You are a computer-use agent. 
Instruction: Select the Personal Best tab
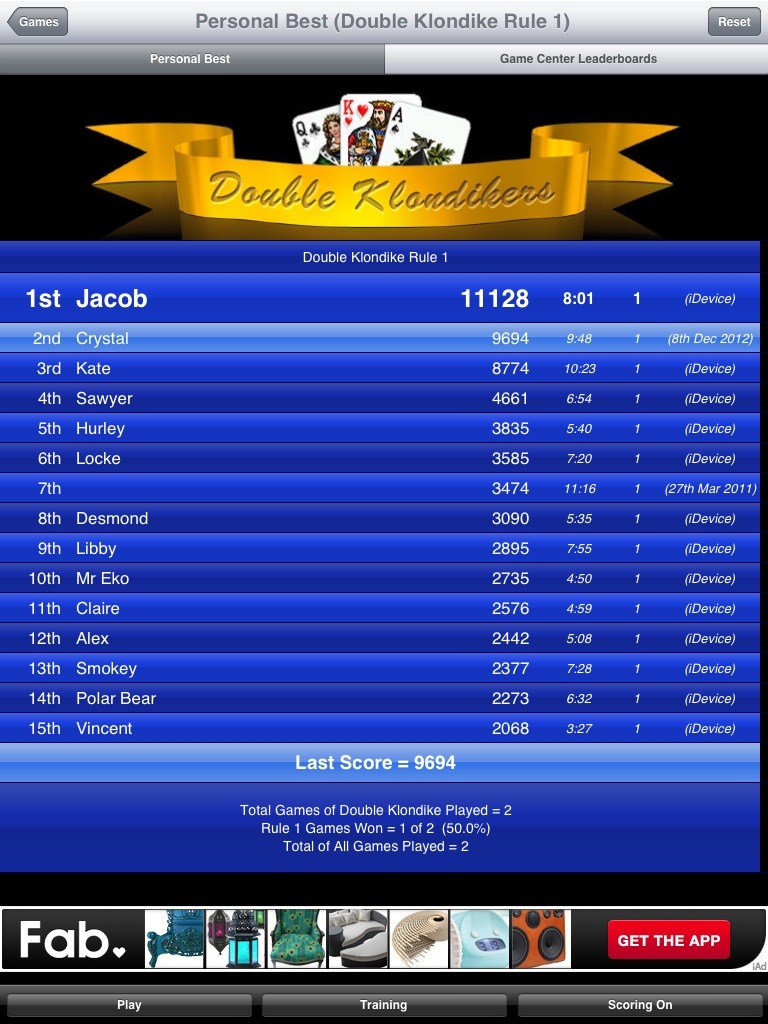(190, 59)
